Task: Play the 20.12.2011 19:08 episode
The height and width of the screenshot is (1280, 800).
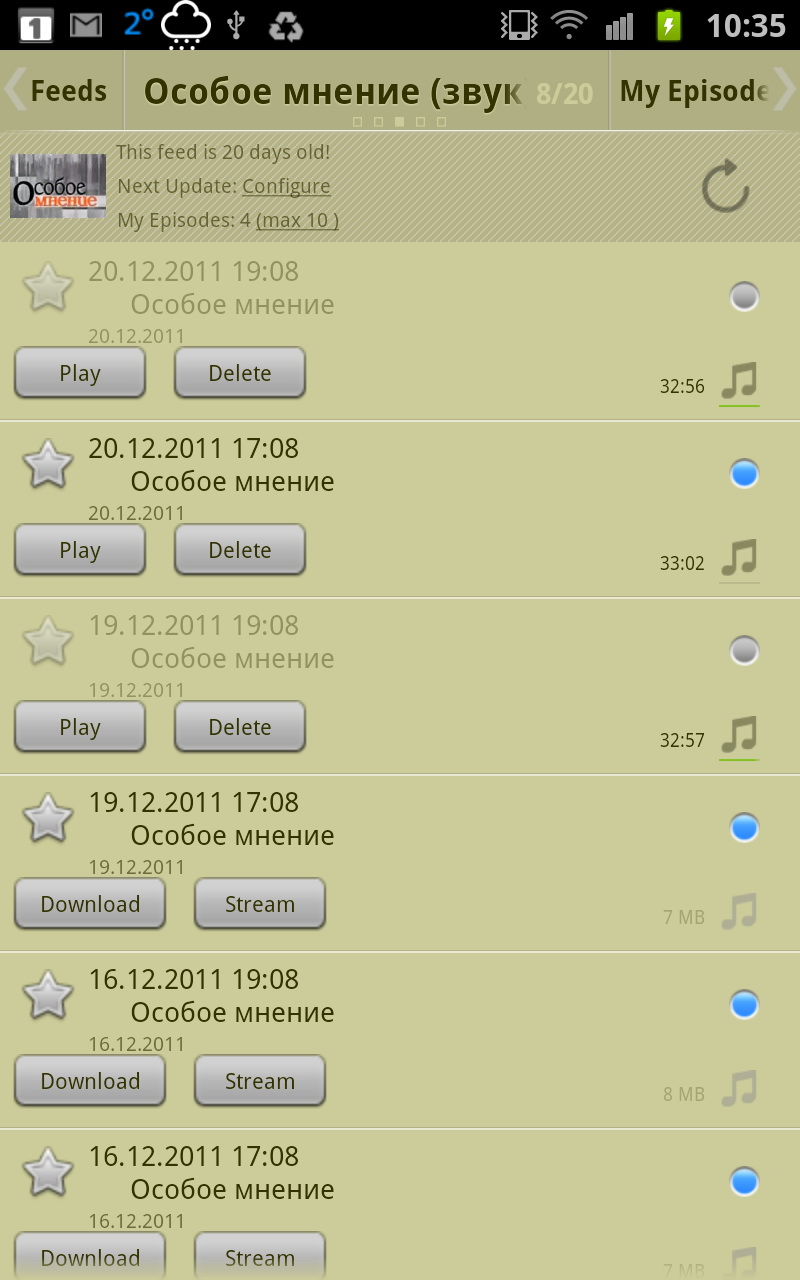Action: pyautogui.click(x=80, y=374)
